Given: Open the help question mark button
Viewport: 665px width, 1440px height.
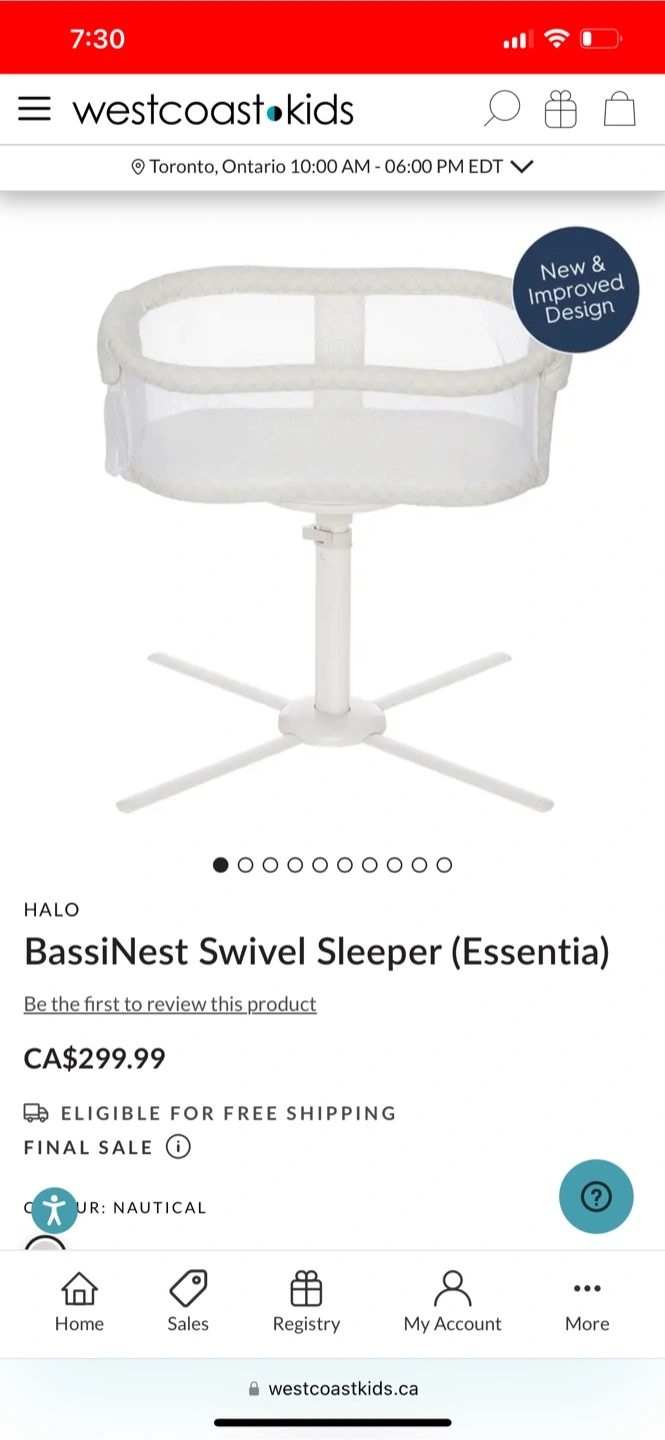Looking at the screenshot, I should click(596, 1196).
